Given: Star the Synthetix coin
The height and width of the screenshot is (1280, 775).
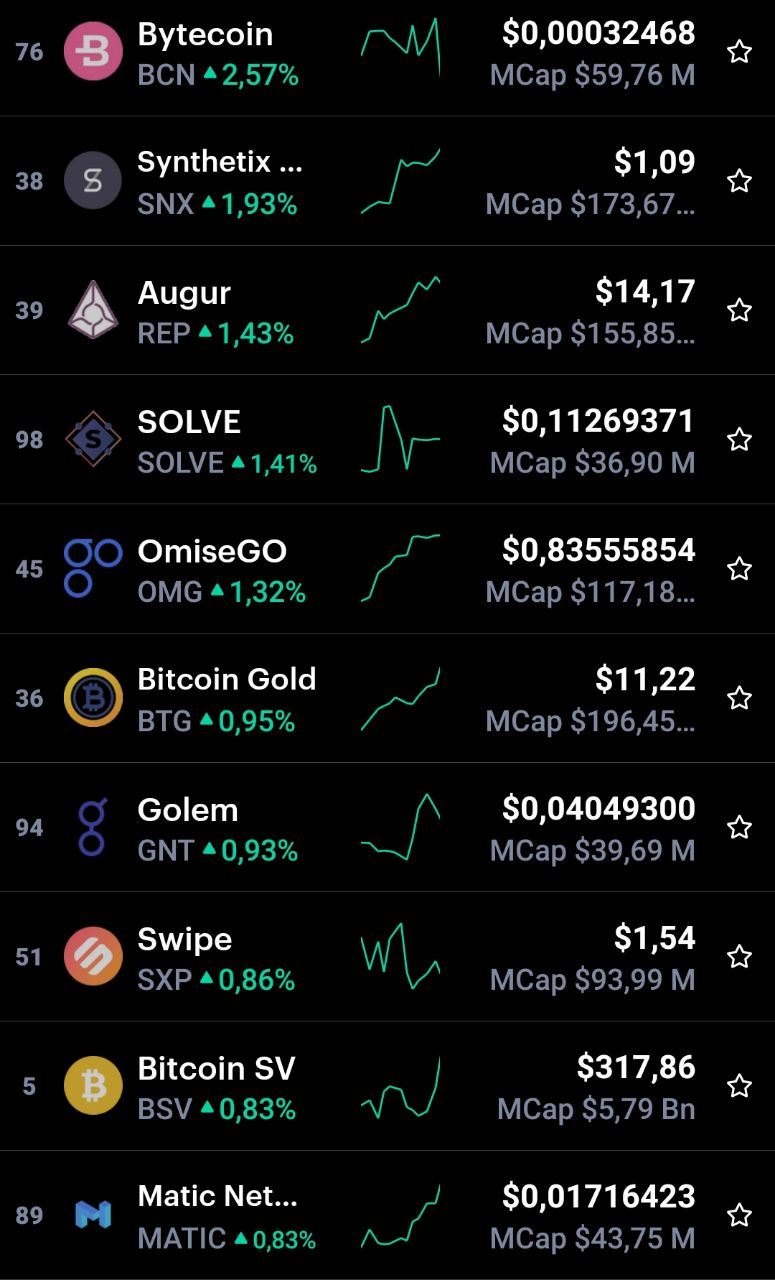Looking at the screenshot, I should tap(739, 181).
